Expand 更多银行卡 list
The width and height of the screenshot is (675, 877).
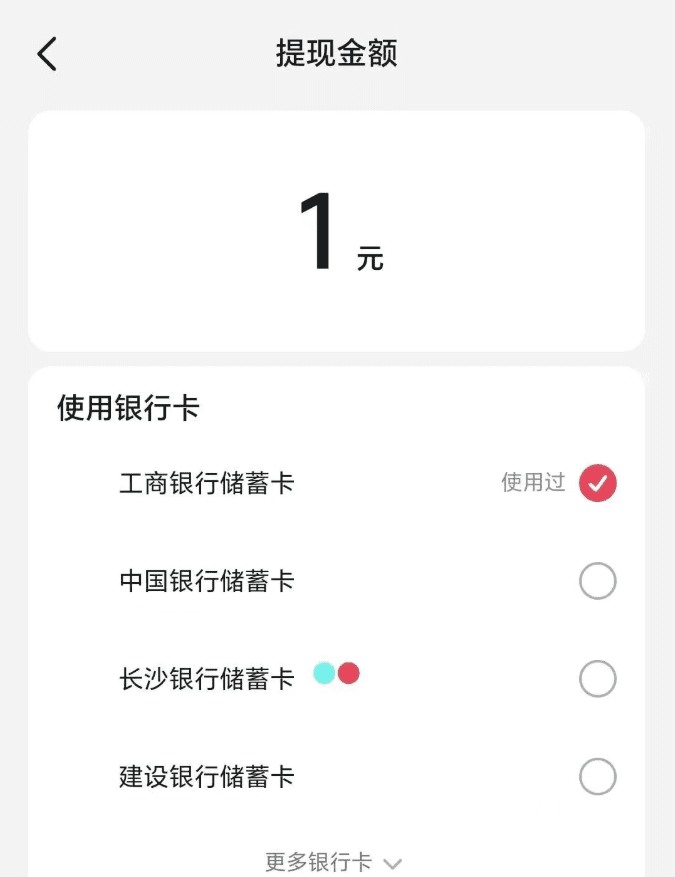coord(334,862)
